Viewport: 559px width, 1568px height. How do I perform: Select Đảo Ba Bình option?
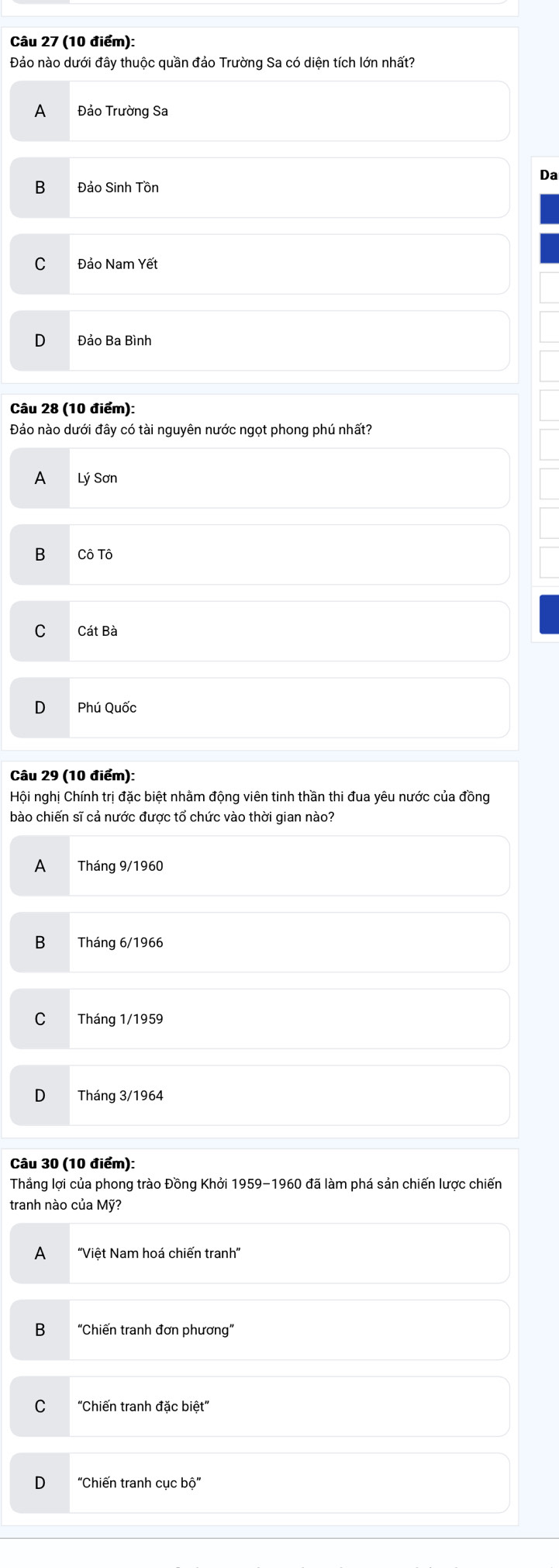point(259,340)
